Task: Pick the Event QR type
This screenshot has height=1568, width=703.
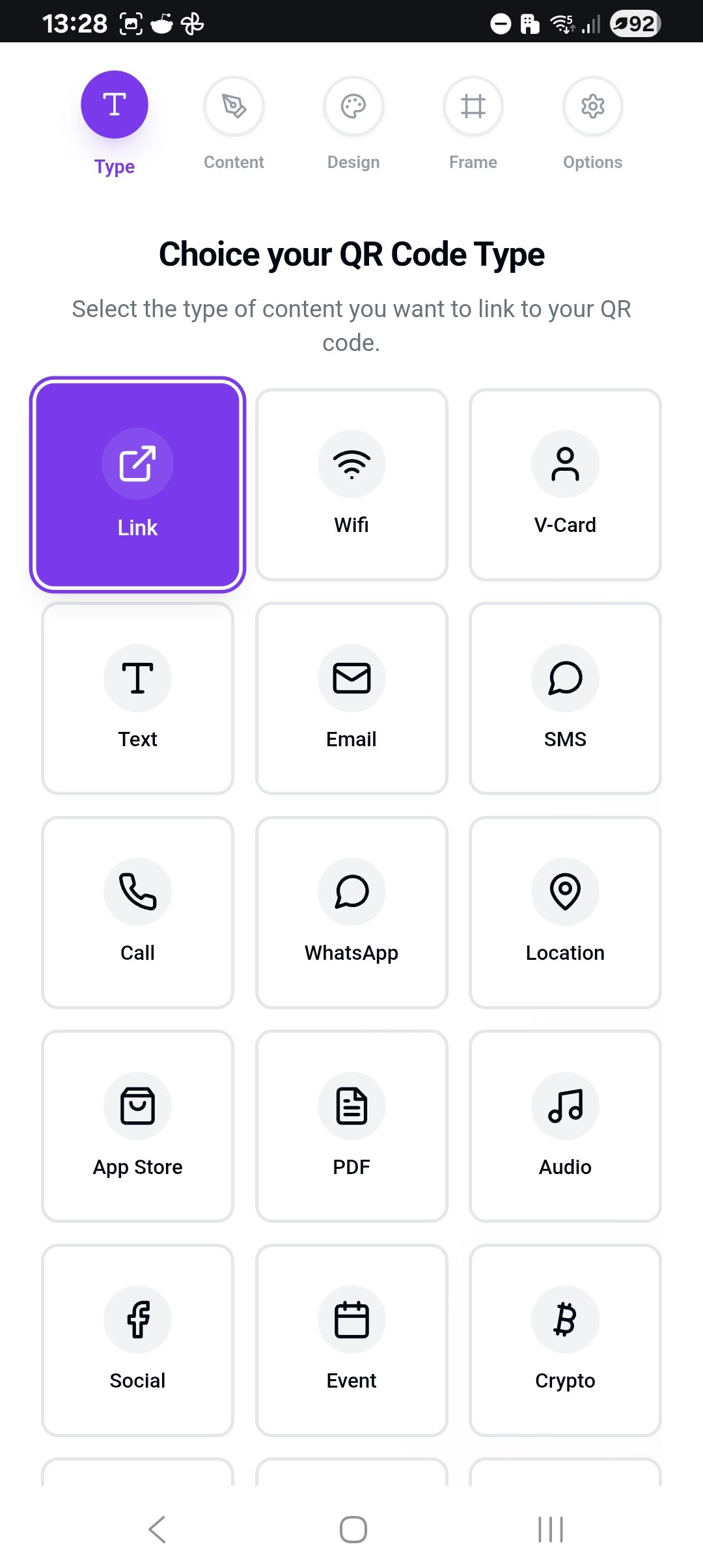Action: pos(351,1341)
